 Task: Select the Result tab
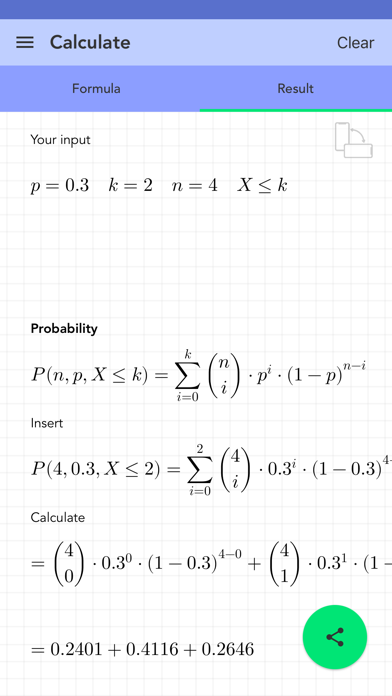pyautogui.click(x=296, y=88)
